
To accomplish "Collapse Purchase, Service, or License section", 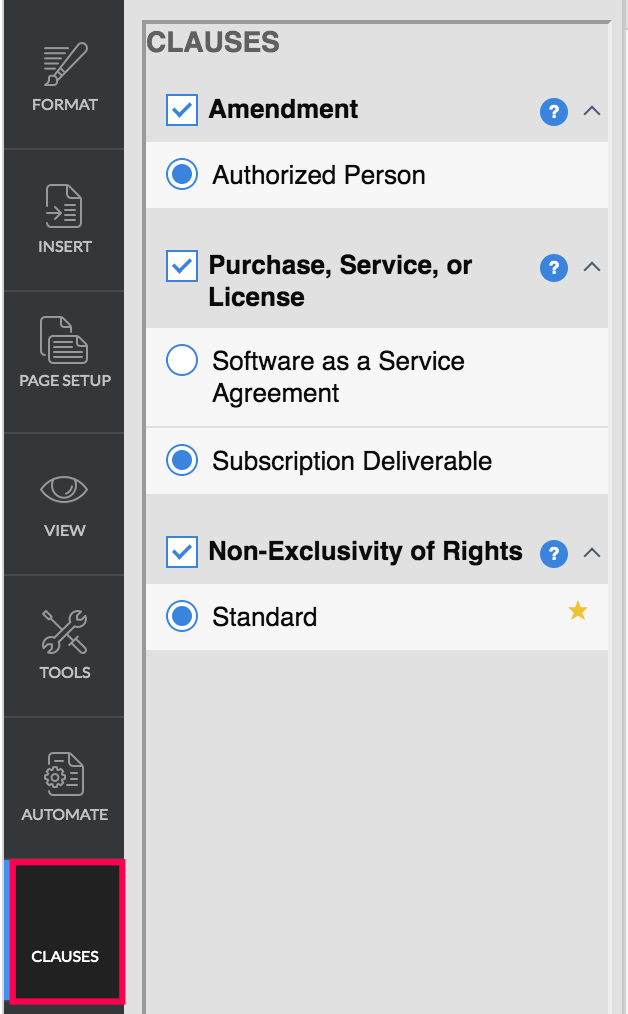I will pos(591,267).
